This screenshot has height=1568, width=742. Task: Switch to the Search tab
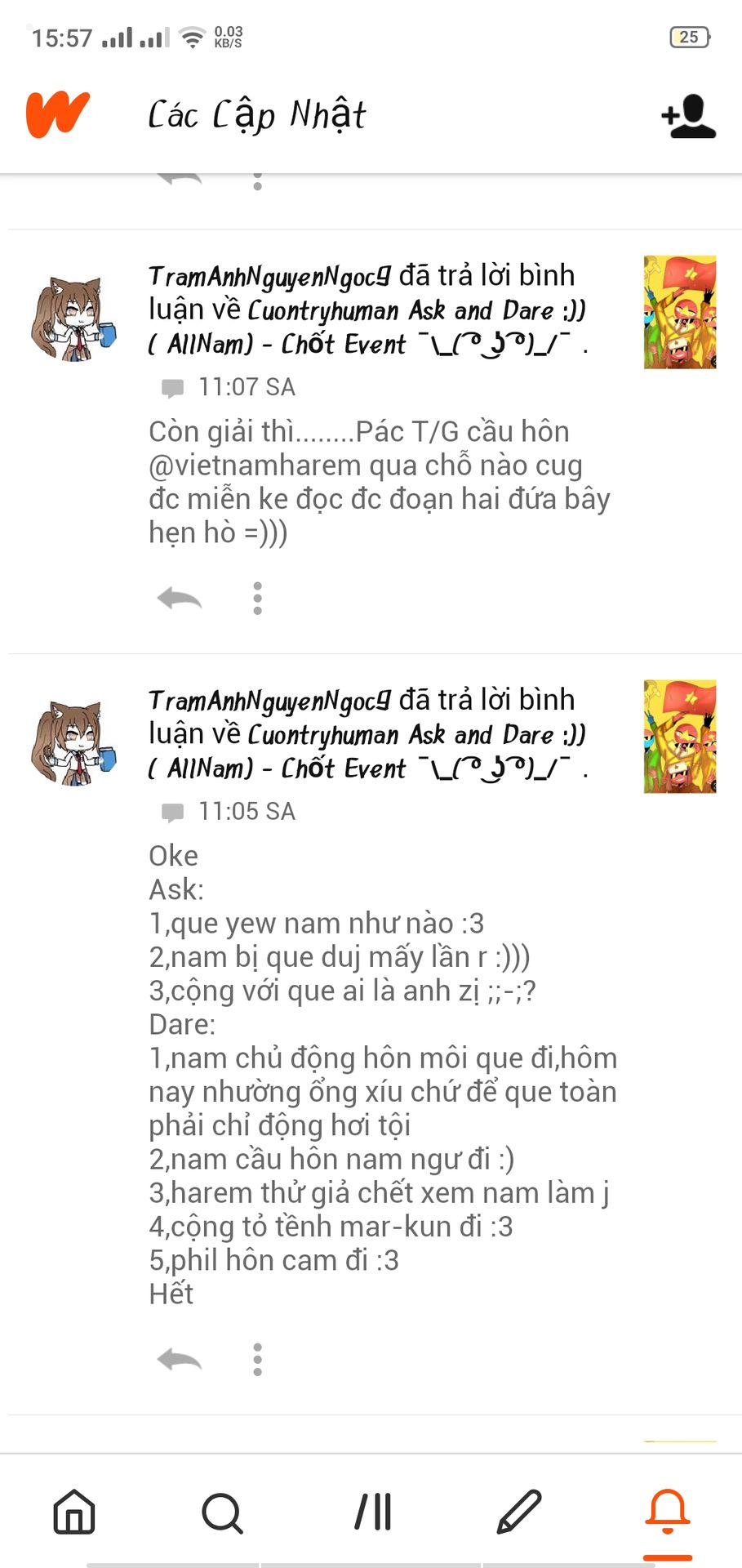222,1512
